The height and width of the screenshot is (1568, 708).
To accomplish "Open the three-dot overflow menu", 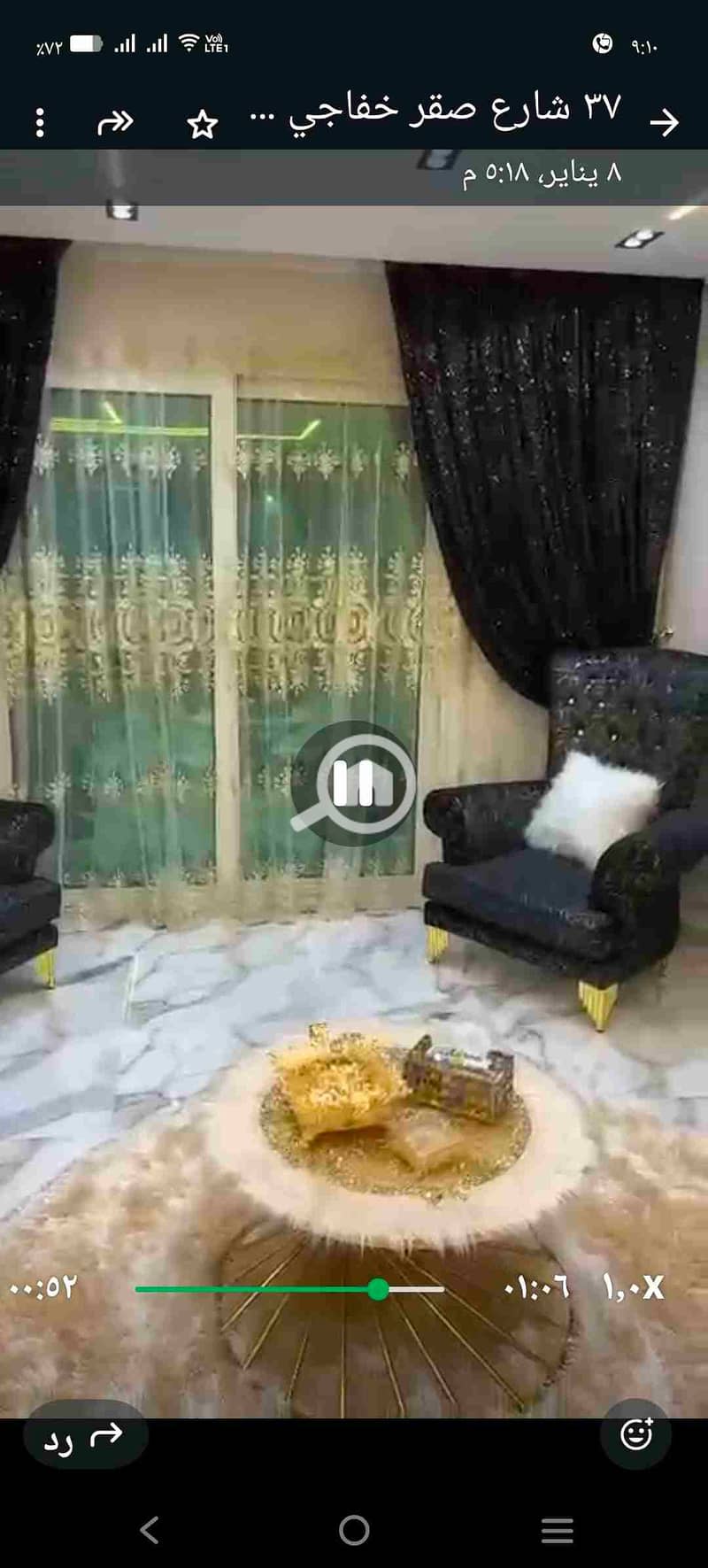I will coord(40,122).
